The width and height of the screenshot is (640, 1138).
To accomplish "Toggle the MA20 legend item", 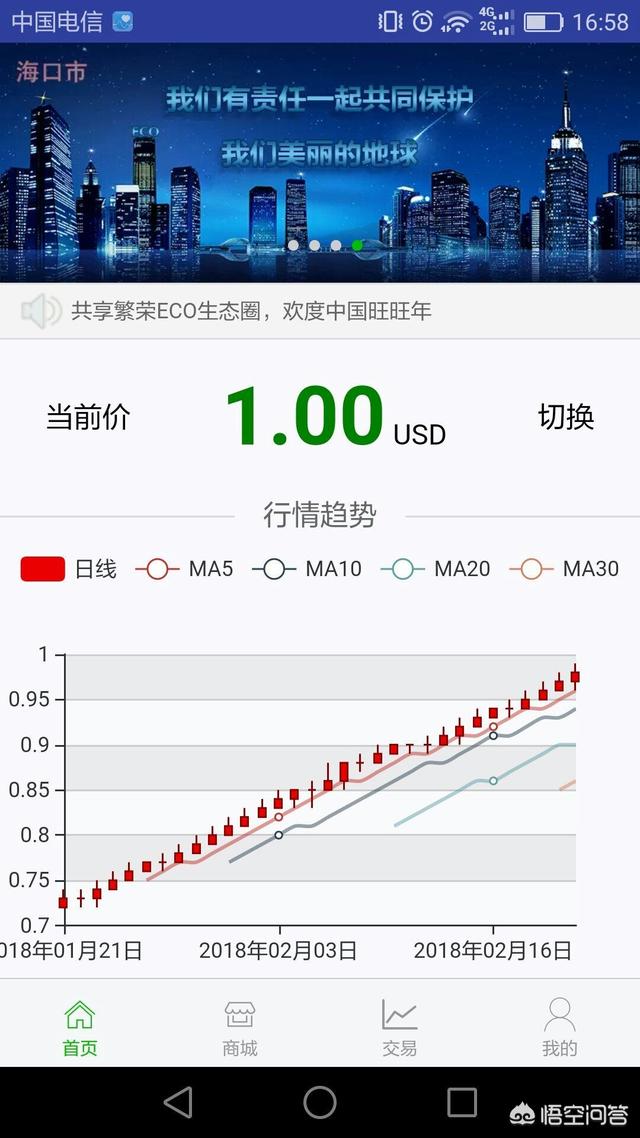I will pyautogui.click(x=436, y=569).
